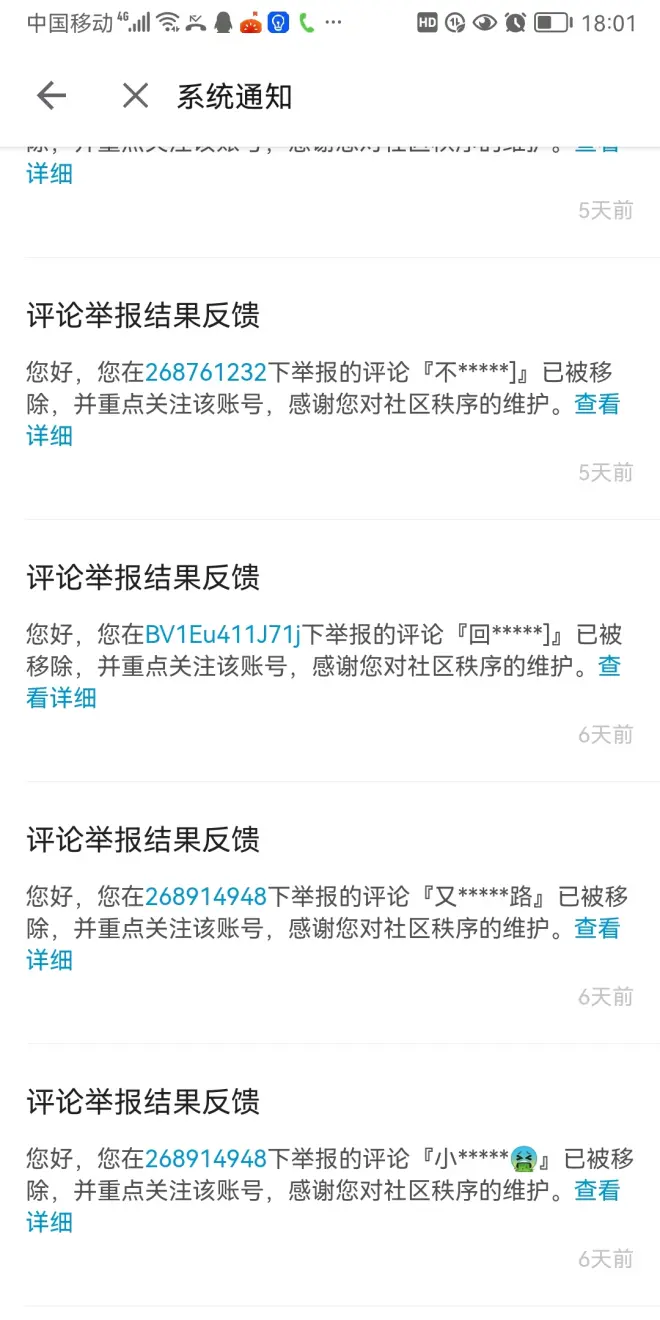660x1320 pixels.
Task: Open 268914948 link in the『小*****』notice
Action: tap(206, 1159)
